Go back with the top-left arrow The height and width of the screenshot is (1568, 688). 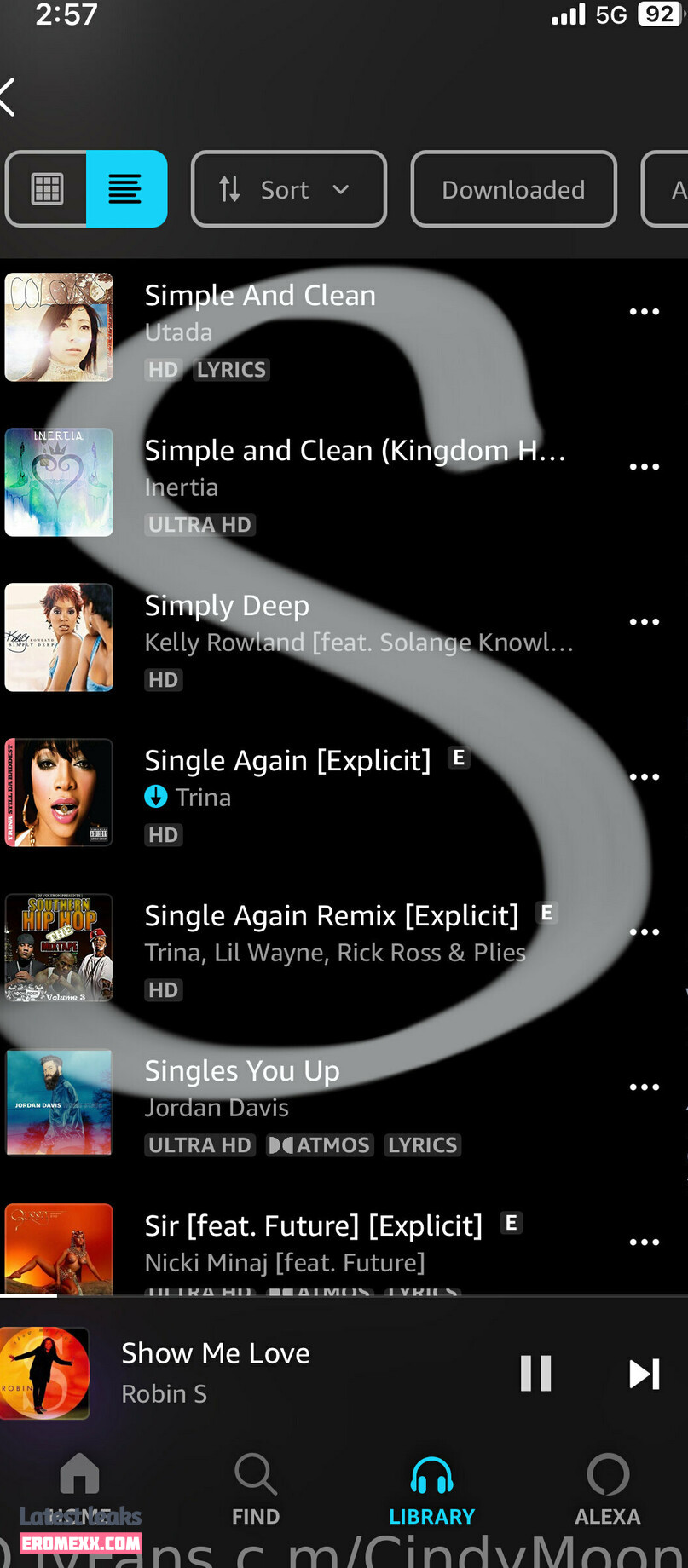coord(10,96)
